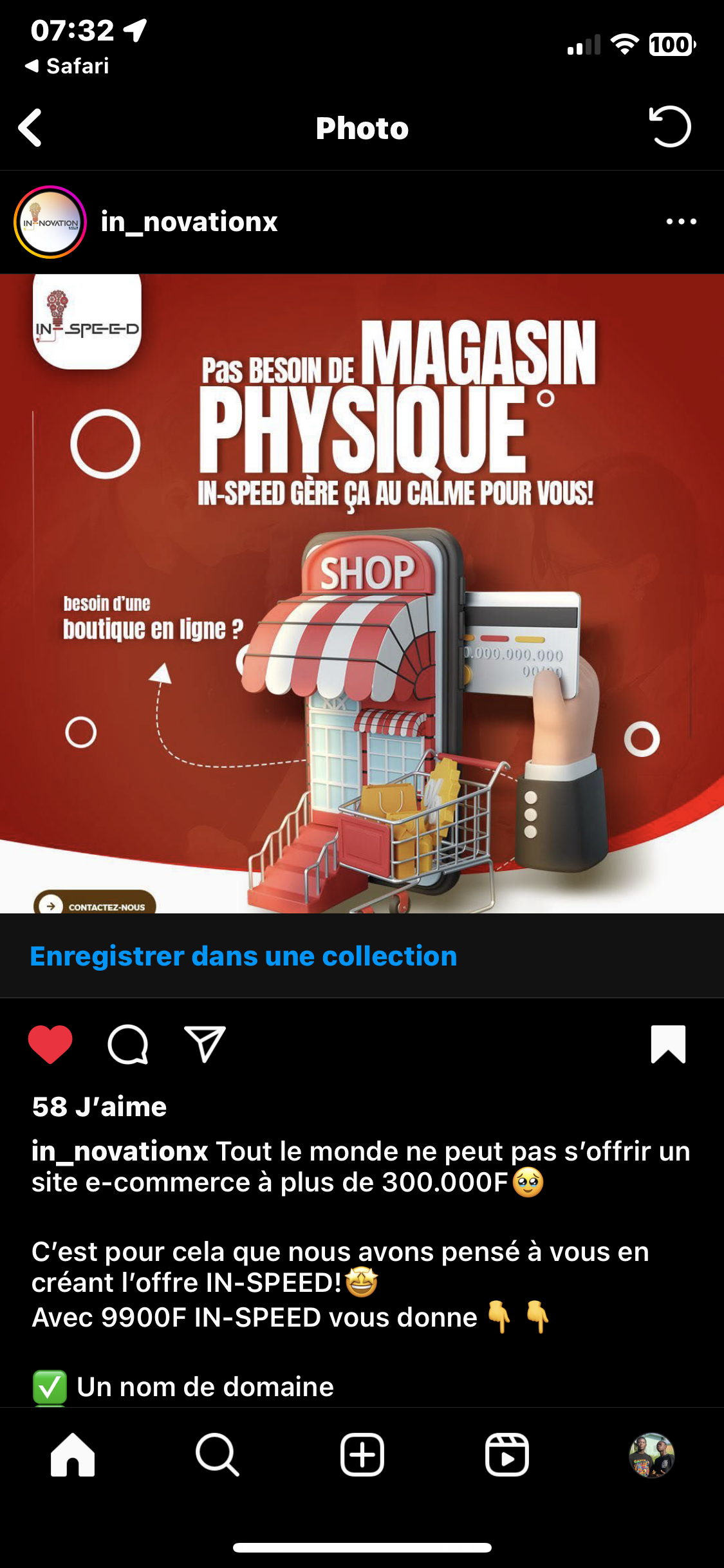Select Enregistrer dans une collection

(x=243, y=956)
